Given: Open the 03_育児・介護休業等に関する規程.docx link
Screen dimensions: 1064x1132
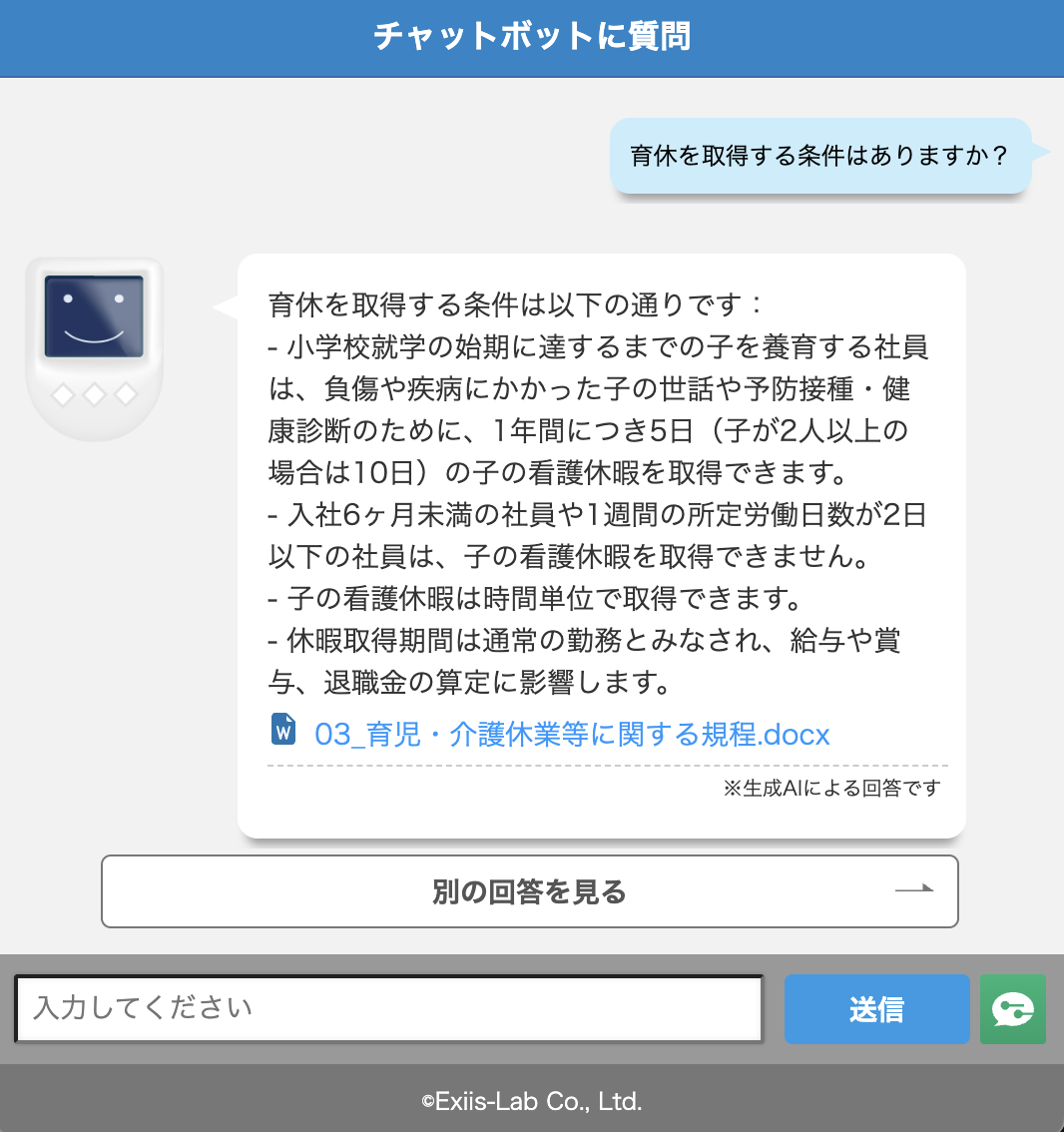Looking at the screenshot, I should (571, 735).
